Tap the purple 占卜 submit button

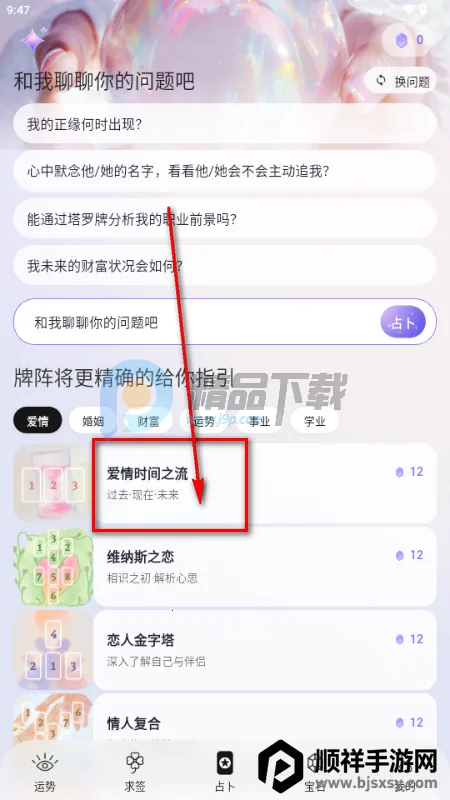(403, 322)
